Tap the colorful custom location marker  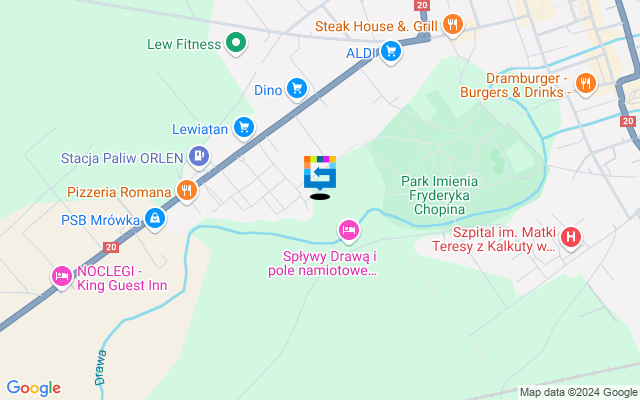pyautogui.click(x=320, y=172)
